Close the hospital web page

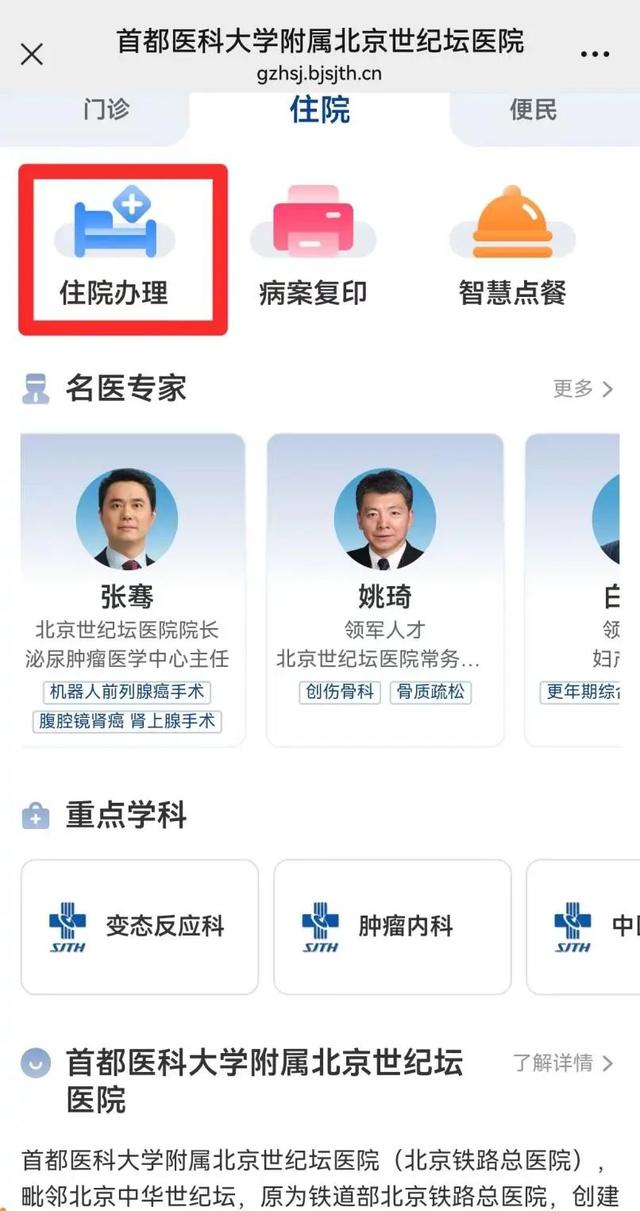pyautogui.click(x=32, y=54)
